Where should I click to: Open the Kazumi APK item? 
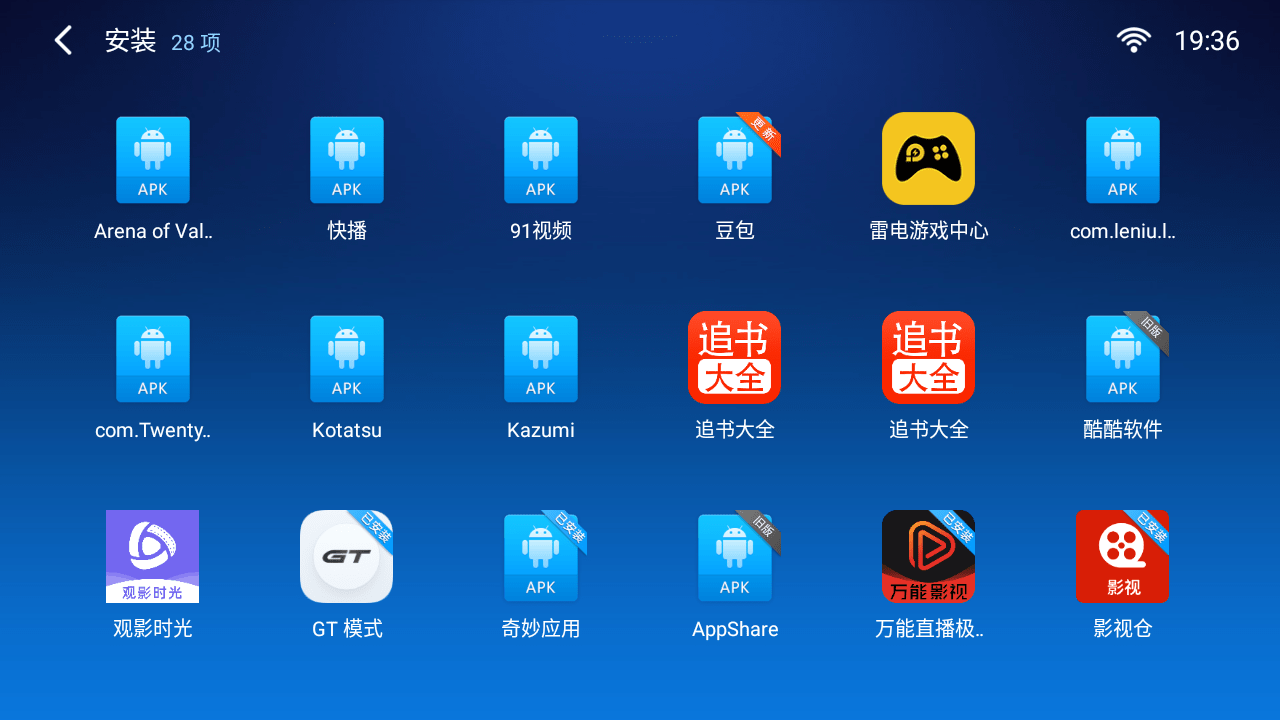pyautogui.click(x=541, y=359)
